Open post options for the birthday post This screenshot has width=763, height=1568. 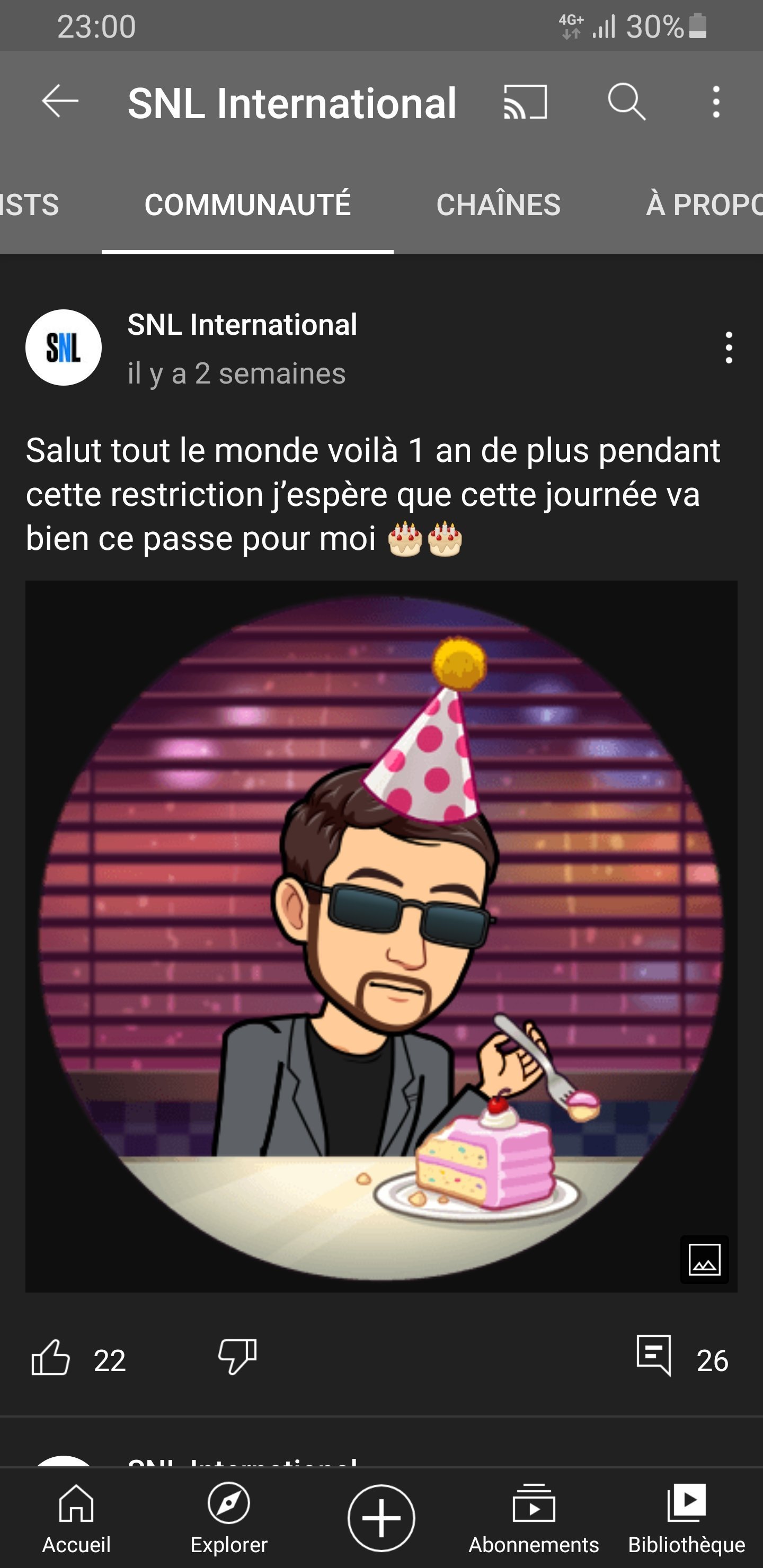728,348
